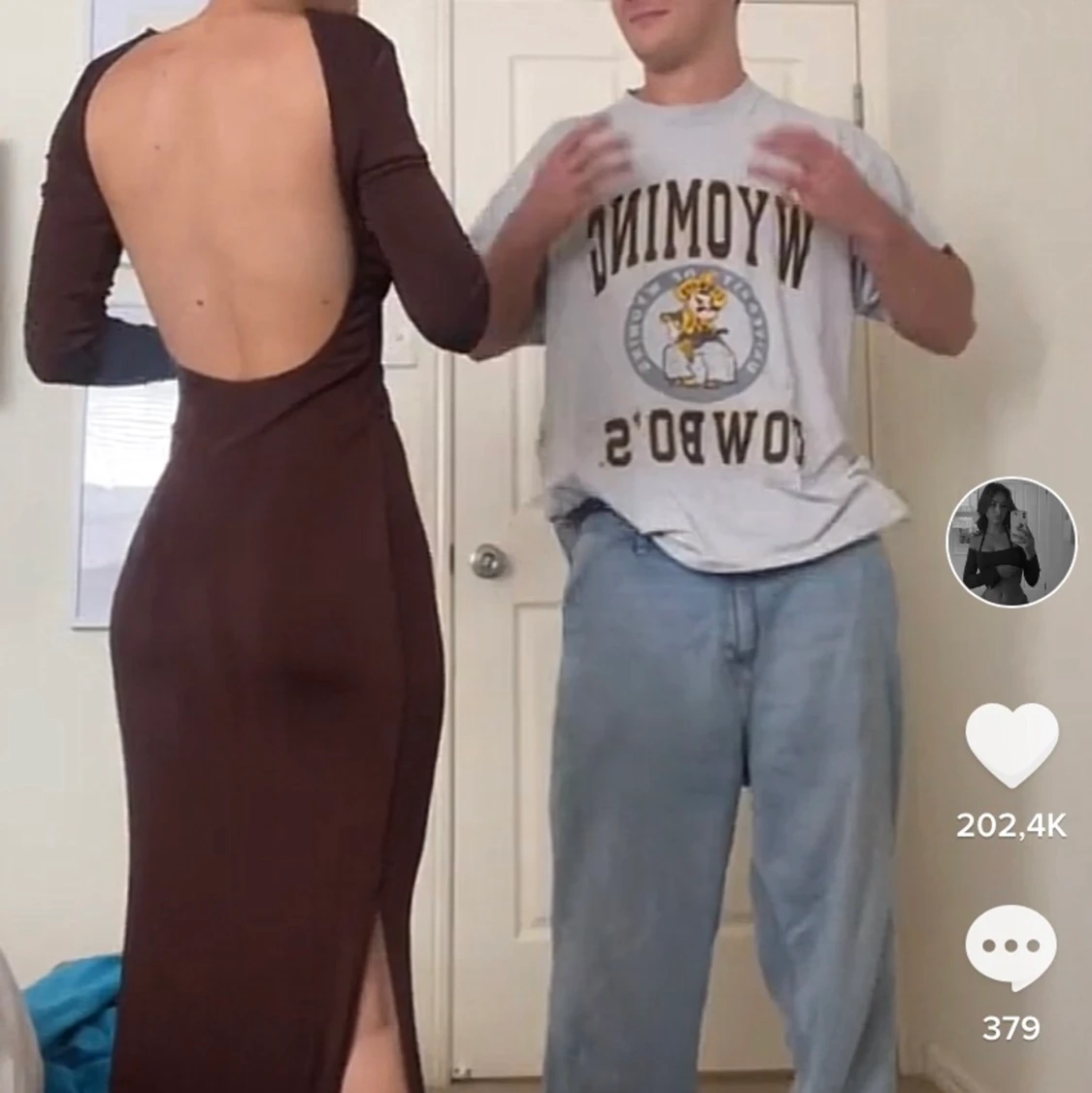Like this video with the heart
1092x1093 pixels.
click(1011, 745)
